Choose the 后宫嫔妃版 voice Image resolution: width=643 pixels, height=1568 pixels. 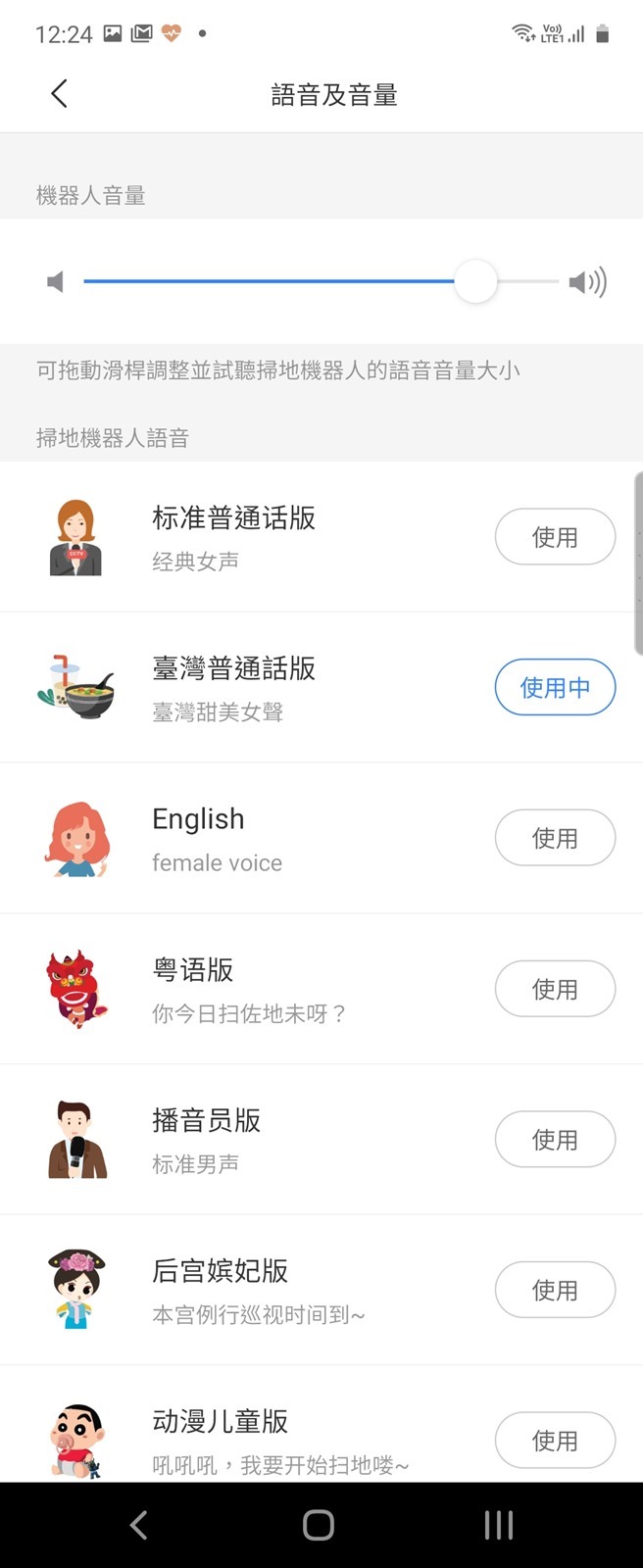[555, 1290]
